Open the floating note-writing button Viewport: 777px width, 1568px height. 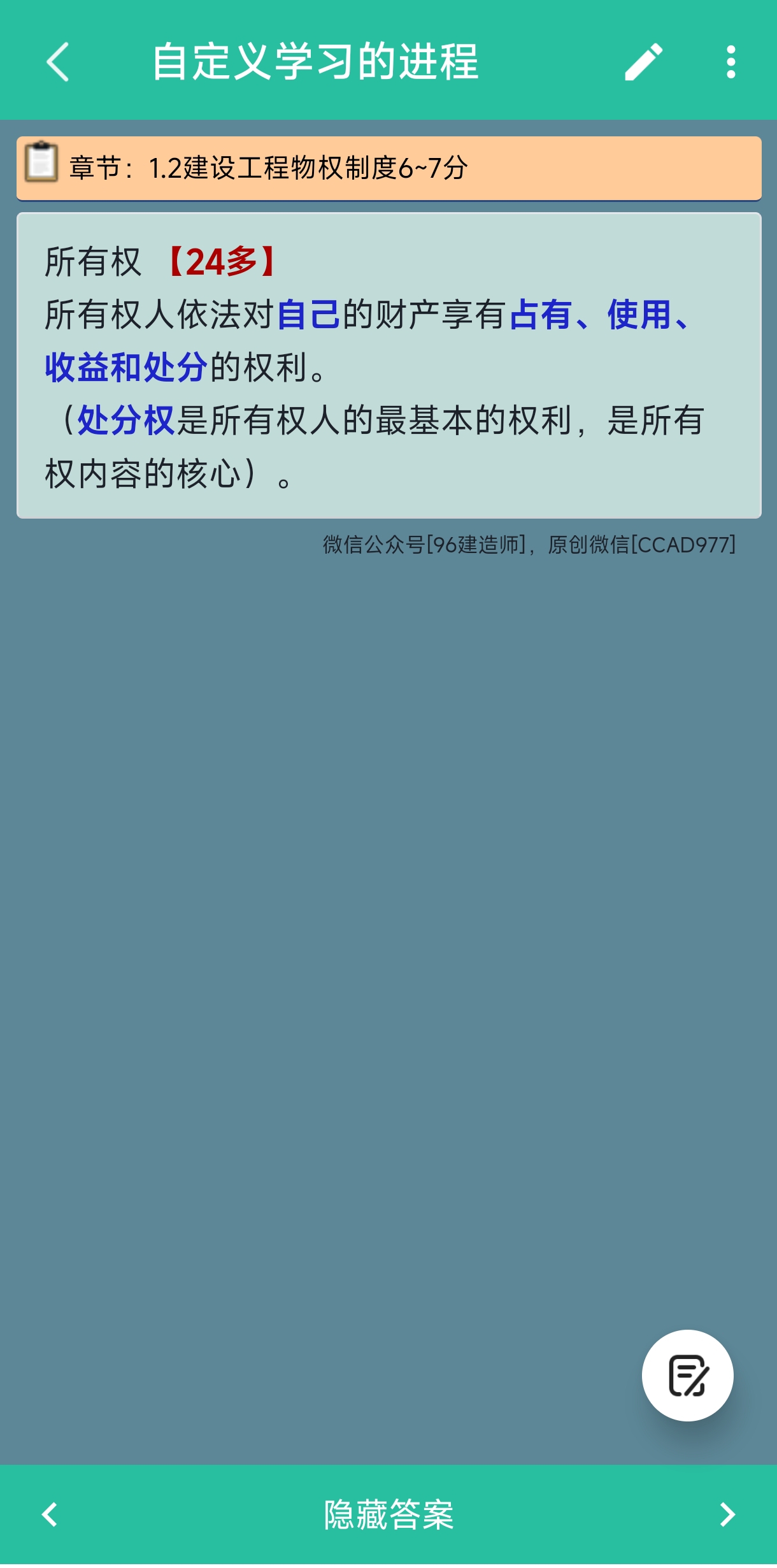pyautogui.click(x=687, y=1375)
